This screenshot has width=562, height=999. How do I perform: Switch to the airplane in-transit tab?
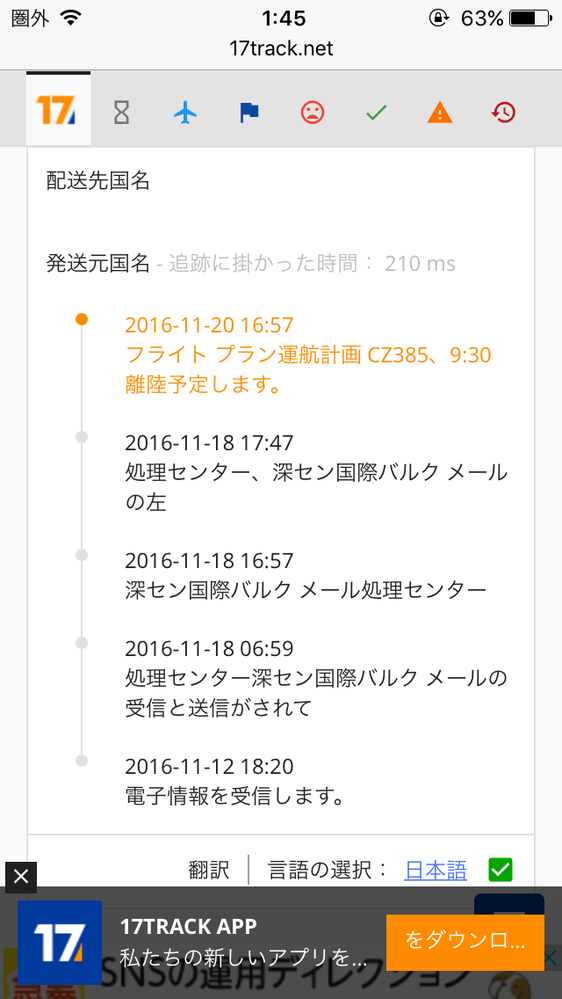pyautogui.click(x=185, y=113)
